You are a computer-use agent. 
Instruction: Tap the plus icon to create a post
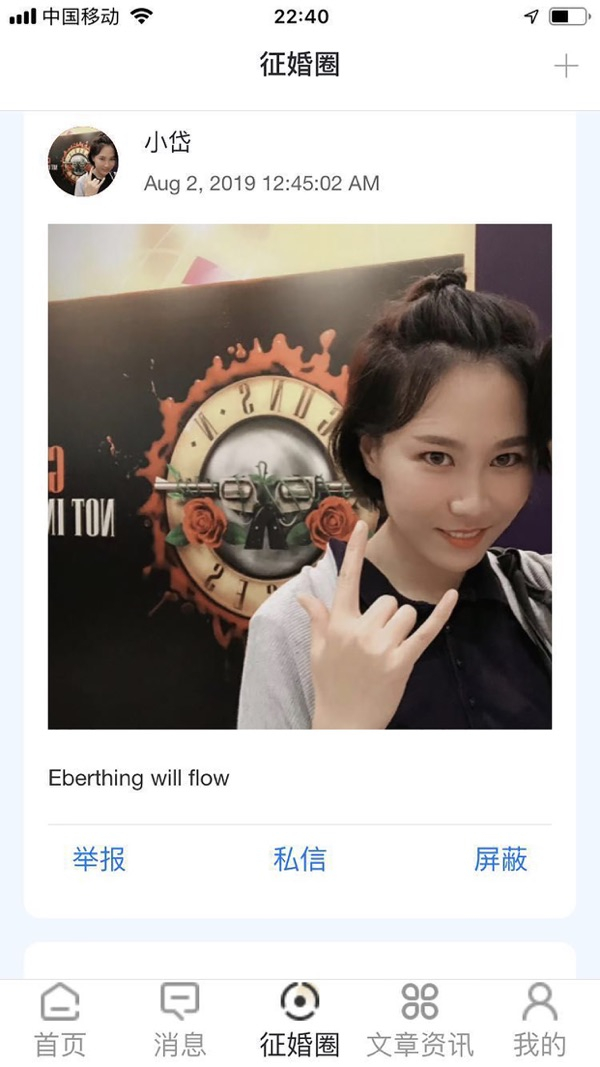[x=566, y=66]
